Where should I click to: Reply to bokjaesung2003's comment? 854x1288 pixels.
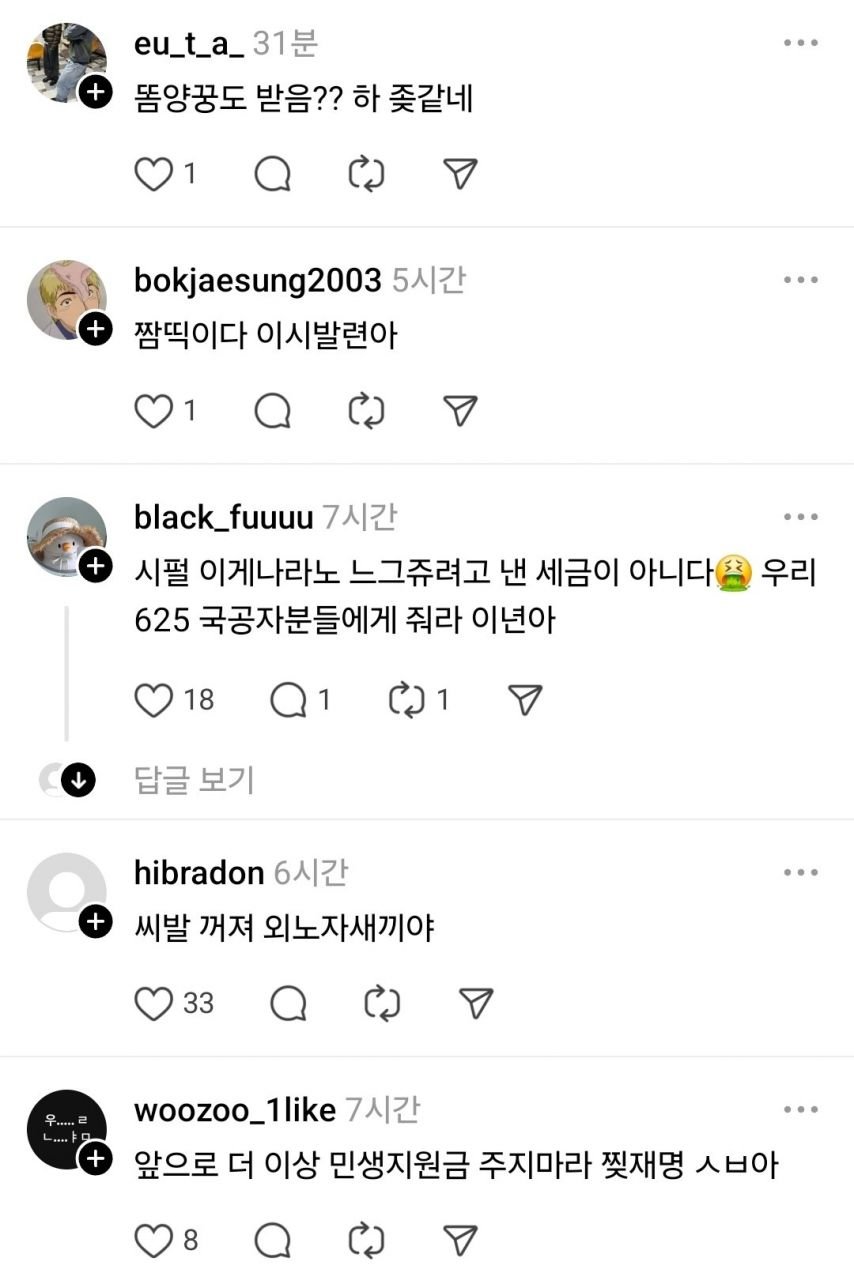(272, 411)
